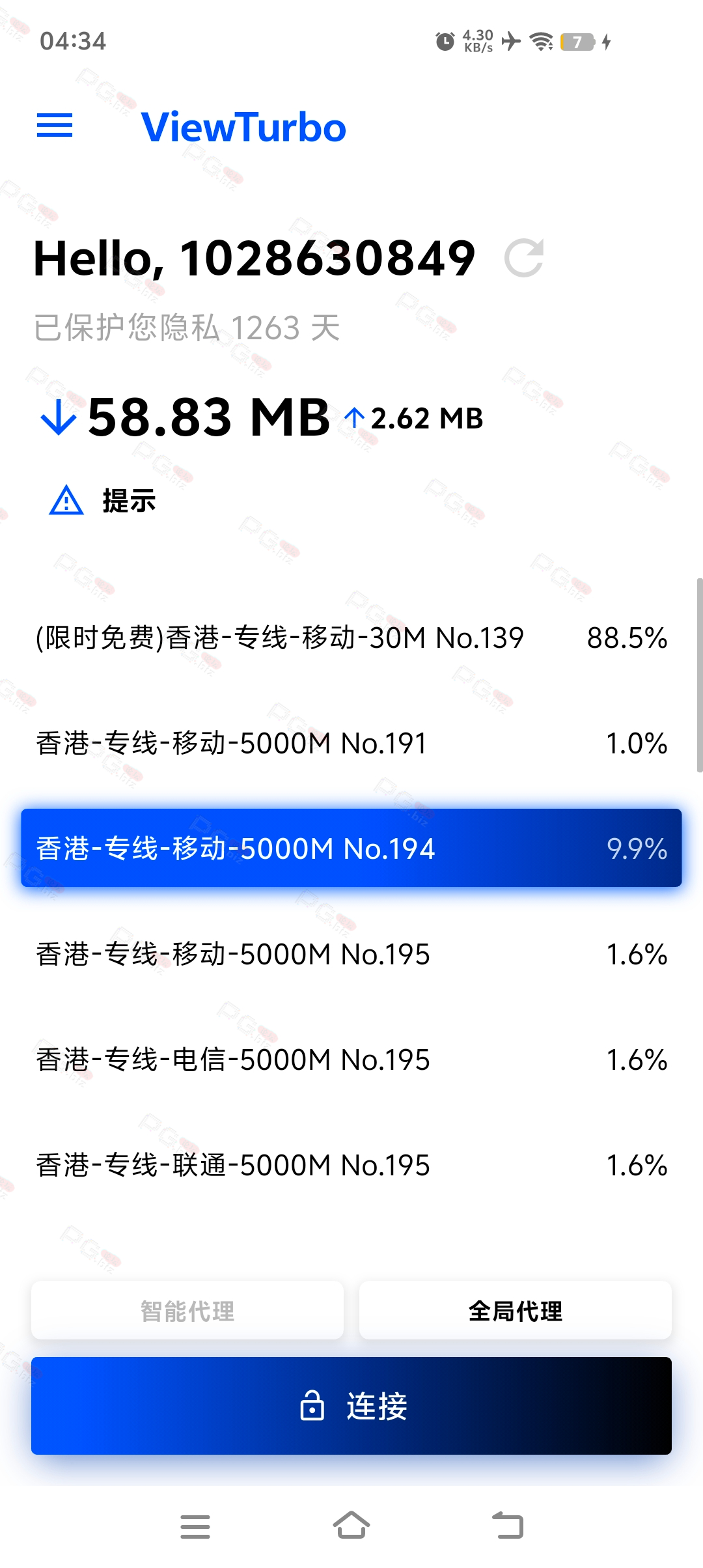
Task: Choose the 香港-专线-联通-5000M No.195 node
Action: point(351,1165)
